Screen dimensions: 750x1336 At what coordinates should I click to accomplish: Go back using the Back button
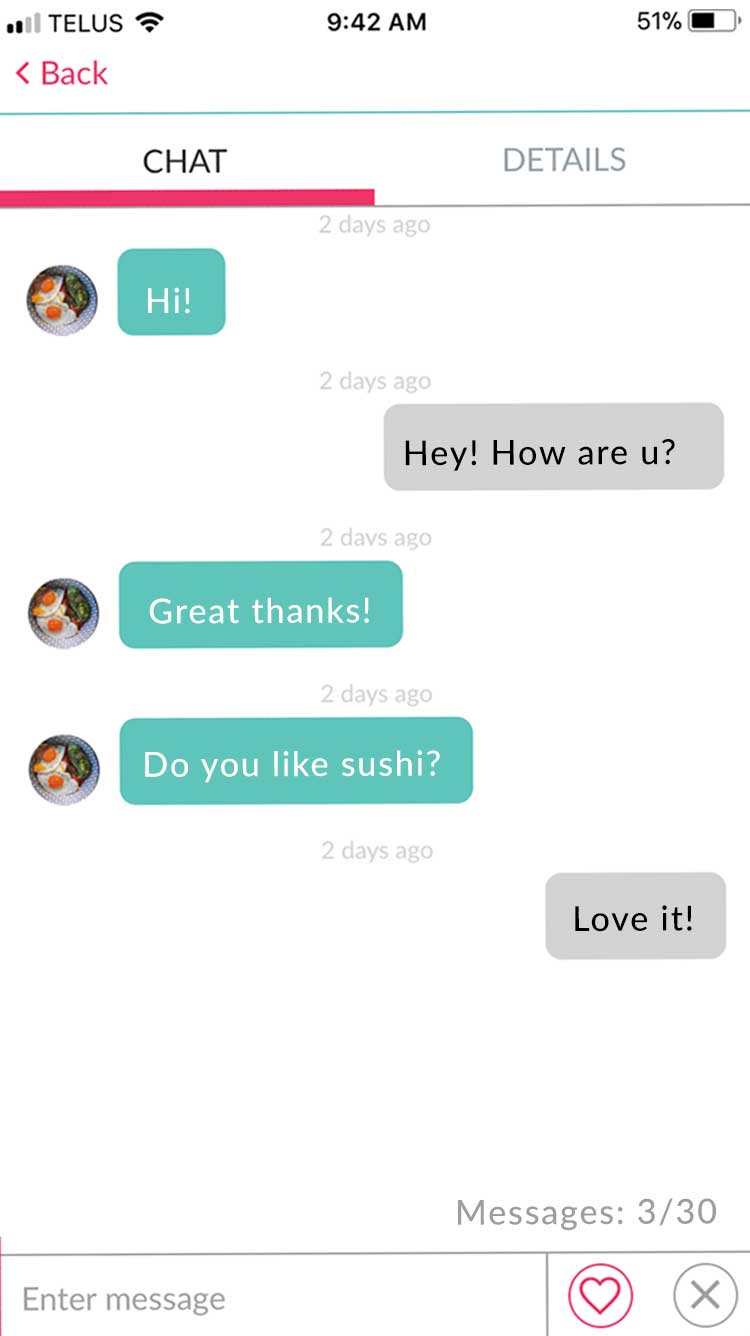62,73
